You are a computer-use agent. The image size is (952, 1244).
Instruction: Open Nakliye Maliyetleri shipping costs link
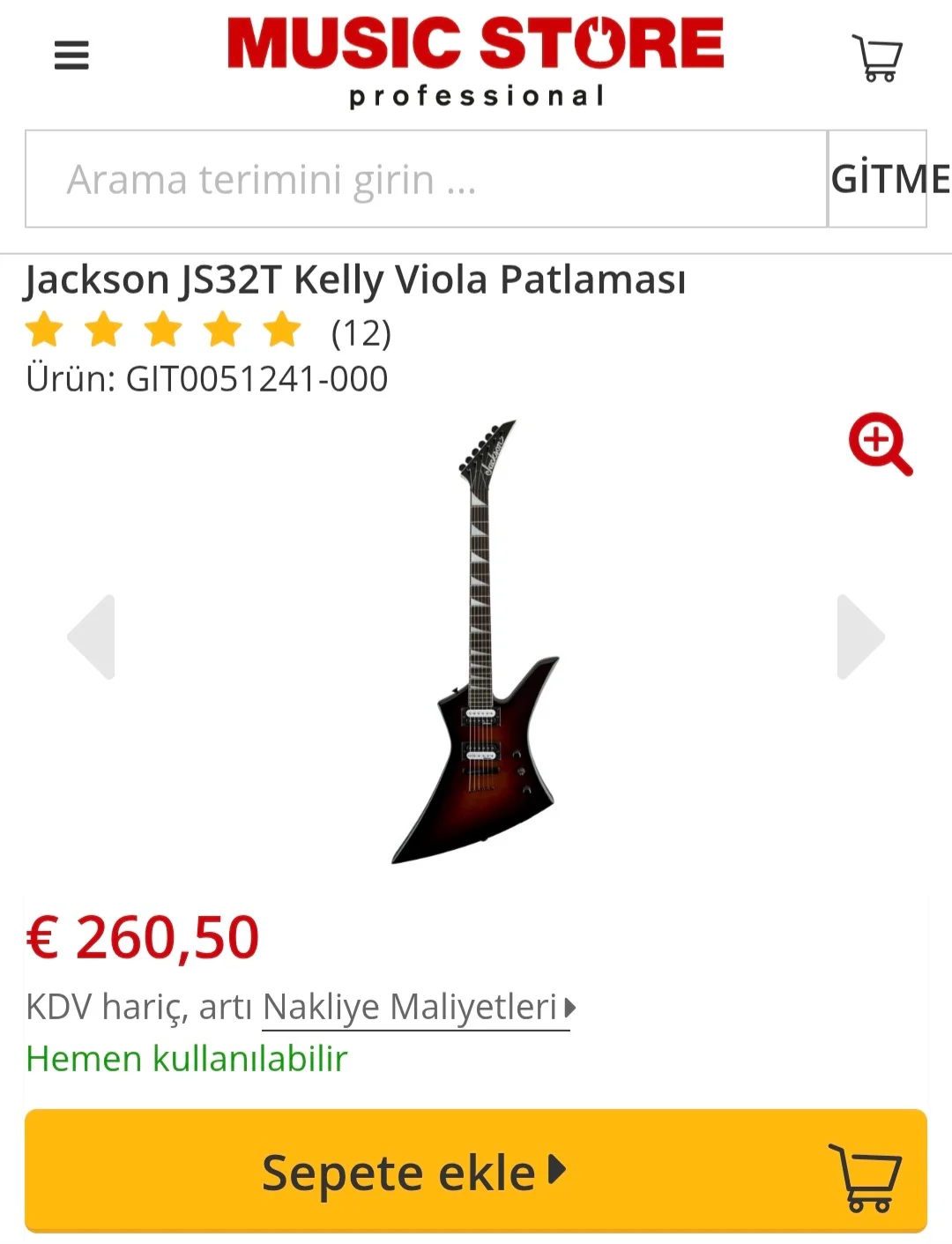click(418, 1007)
